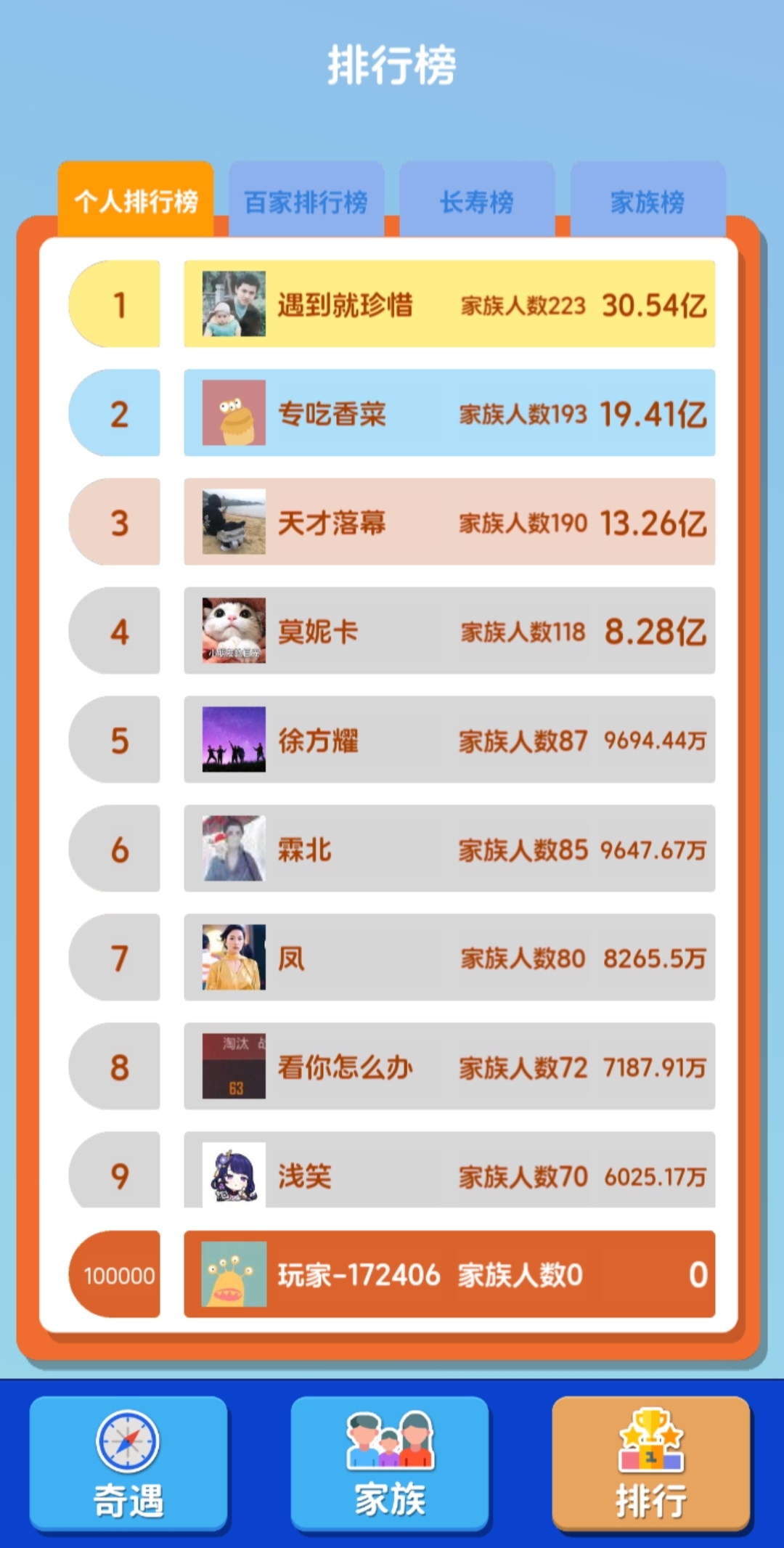Image resolution: width=784 pixels, height=1548 pixels.
Task: View the seventh-ranked player 凤
Action: click(x=449, y=958)
